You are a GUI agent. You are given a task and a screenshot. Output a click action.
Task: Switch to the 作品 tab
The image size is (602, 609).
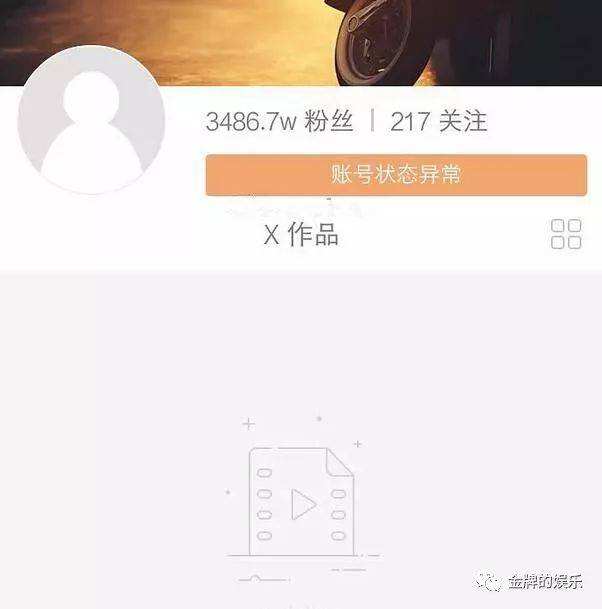[x=301, y=235]
